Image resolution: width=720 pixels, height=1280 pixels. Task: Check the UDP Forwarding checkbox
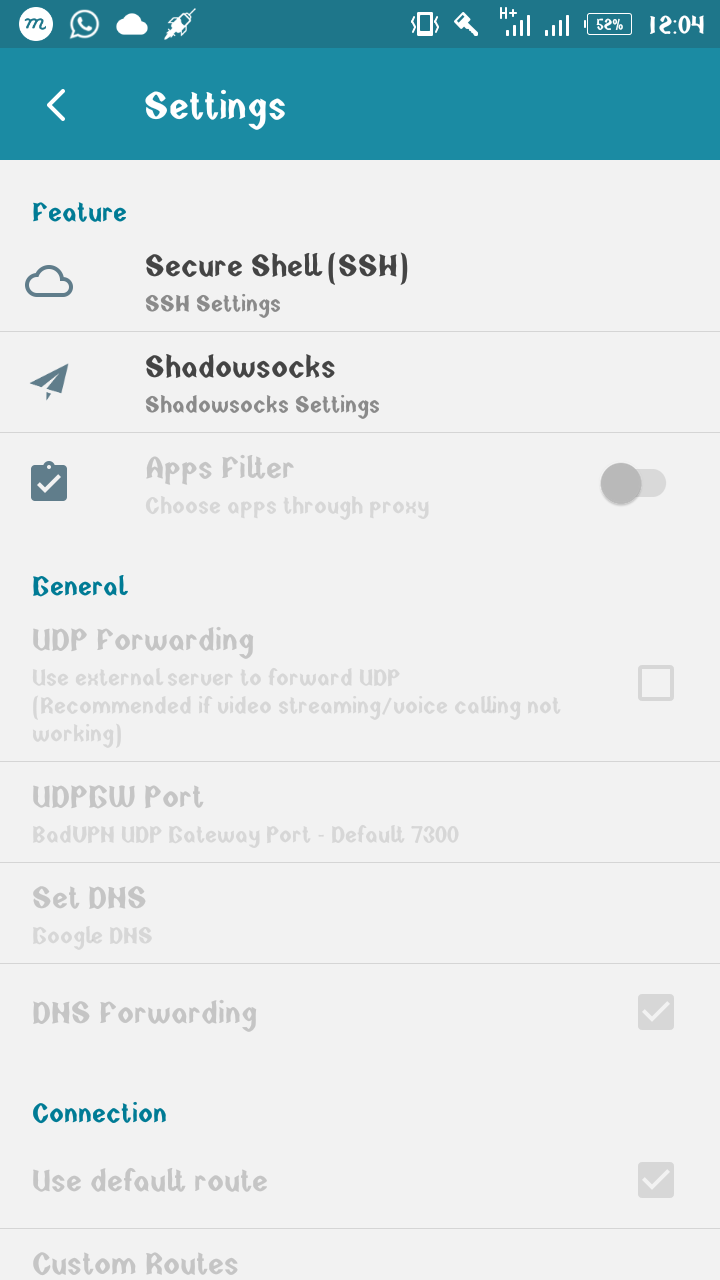click(656, 683)
